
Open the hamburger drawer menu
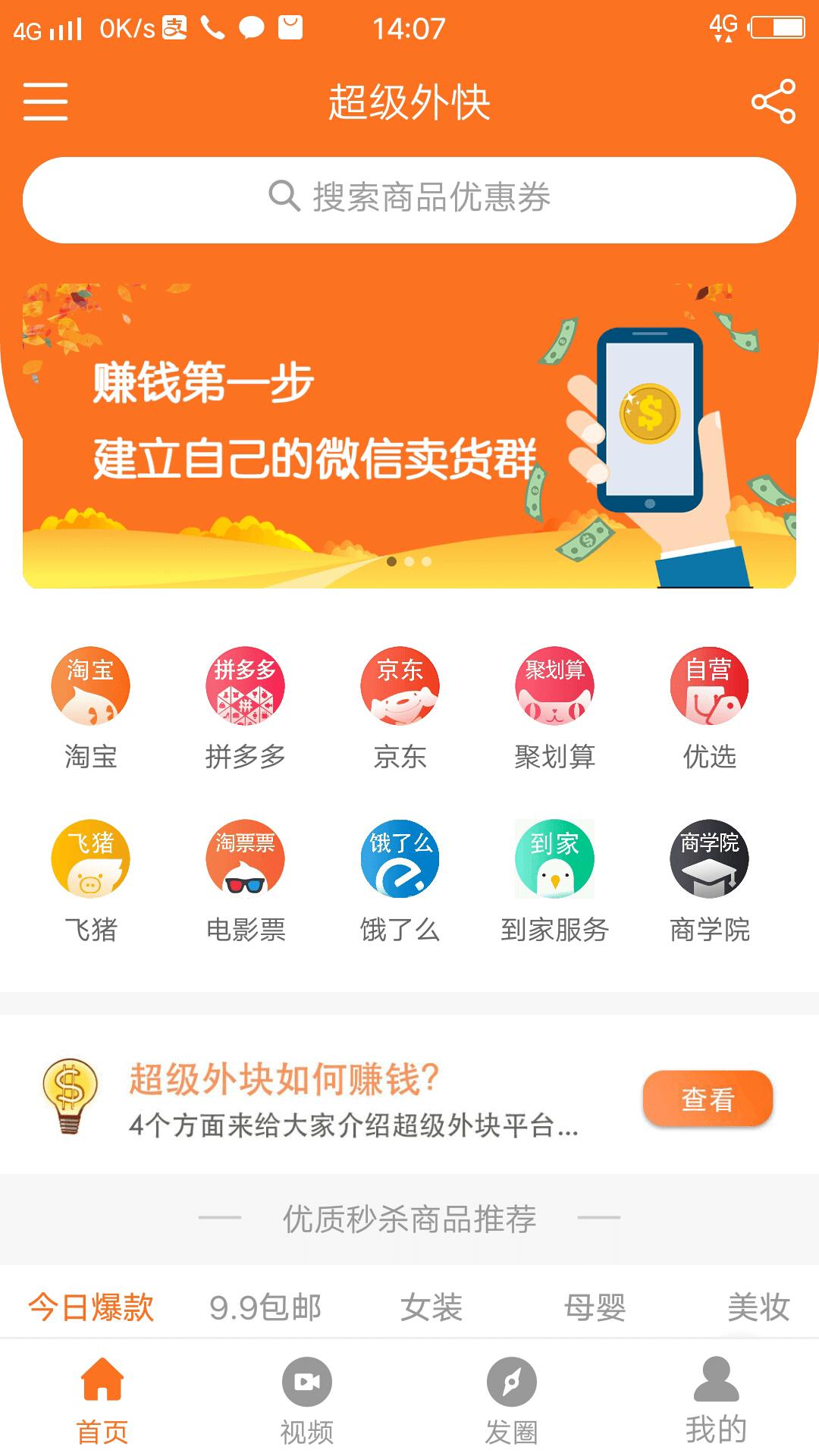pyautogui.click(x=45, y=102)
